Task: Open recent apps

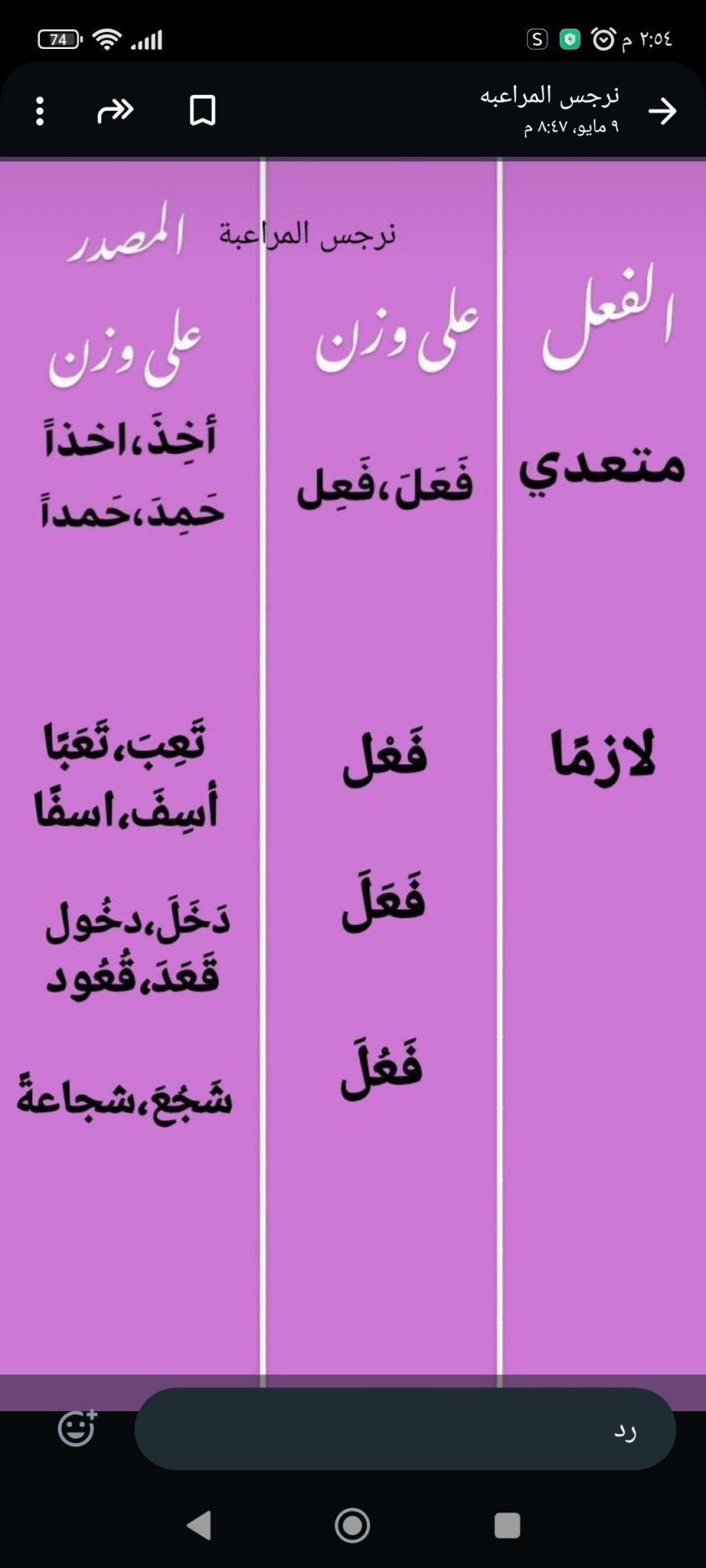Action: coord(507,1525)
